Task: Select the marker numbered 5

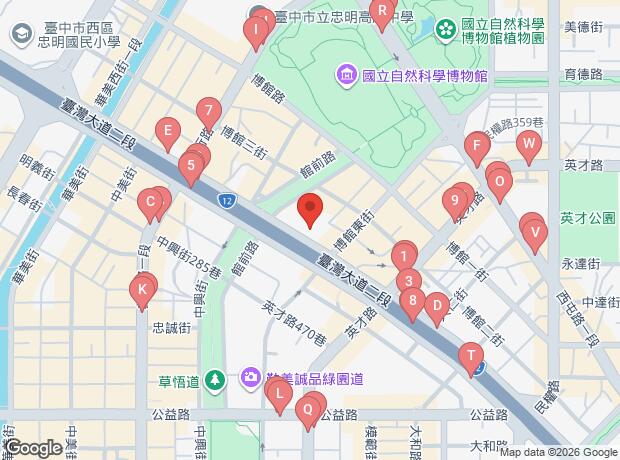Action: (x=191, y=167)
